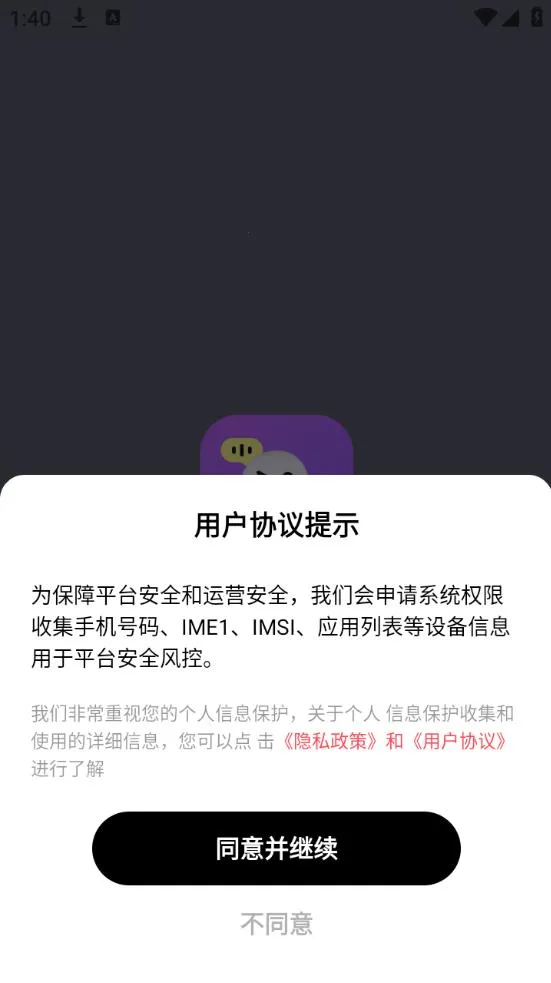Decline with the 不同意 option
551x983 pixels.
tap(276, 923)
